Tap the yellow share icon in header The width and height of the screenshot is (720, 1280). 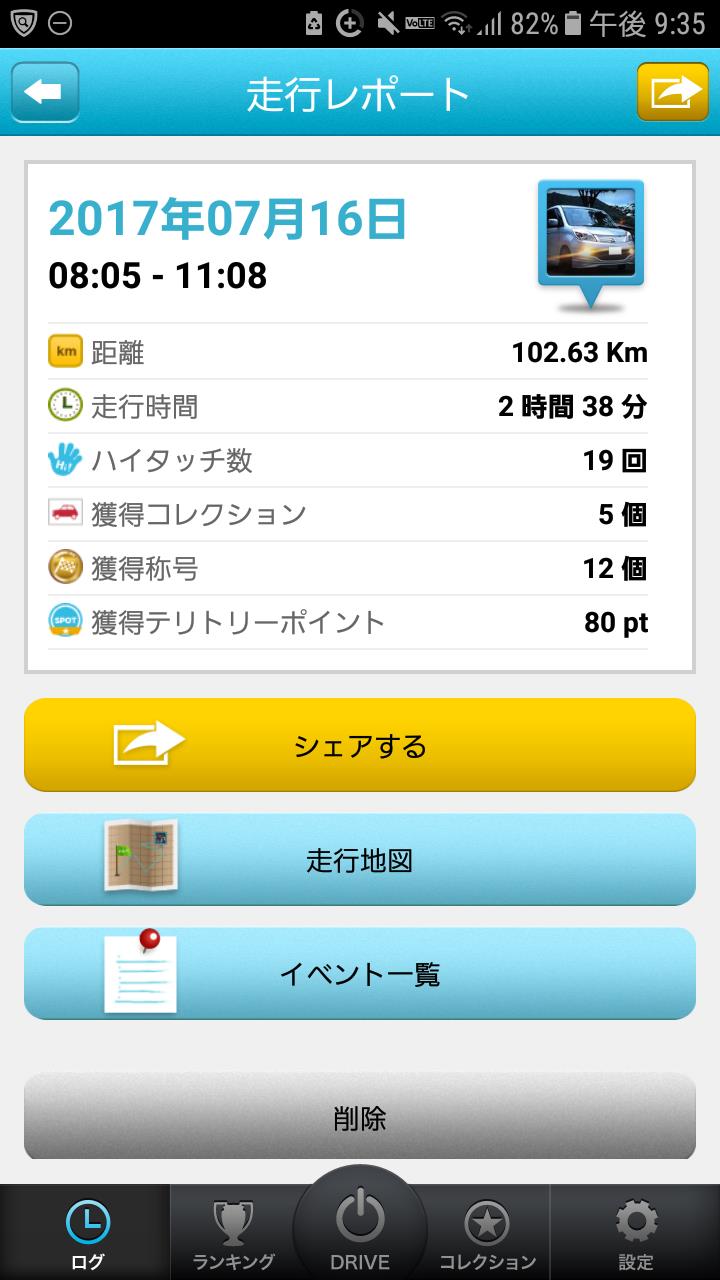coord(673,92)
